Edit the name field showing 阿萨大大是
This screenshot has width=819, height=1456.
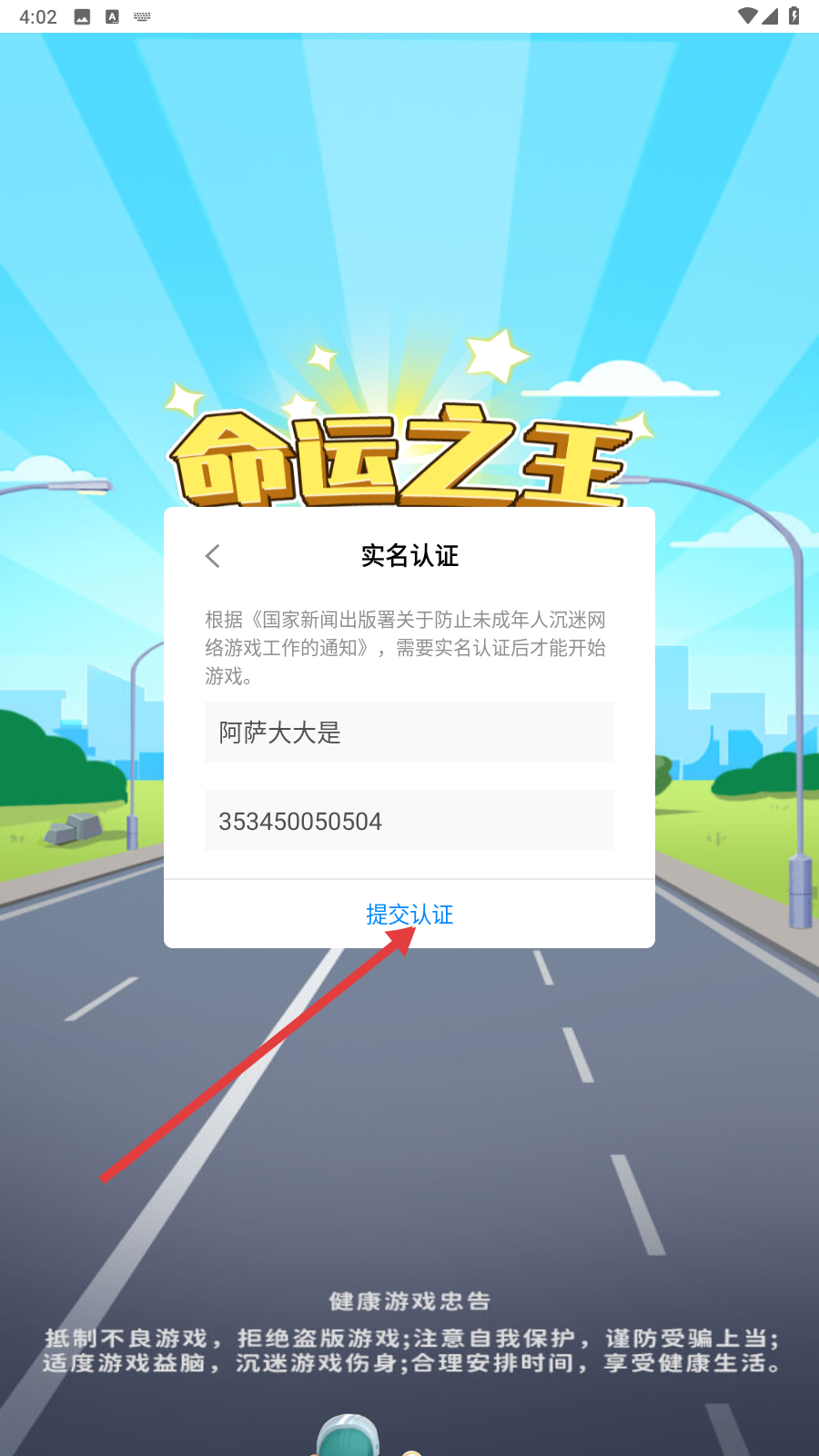(x=409, y=732)
